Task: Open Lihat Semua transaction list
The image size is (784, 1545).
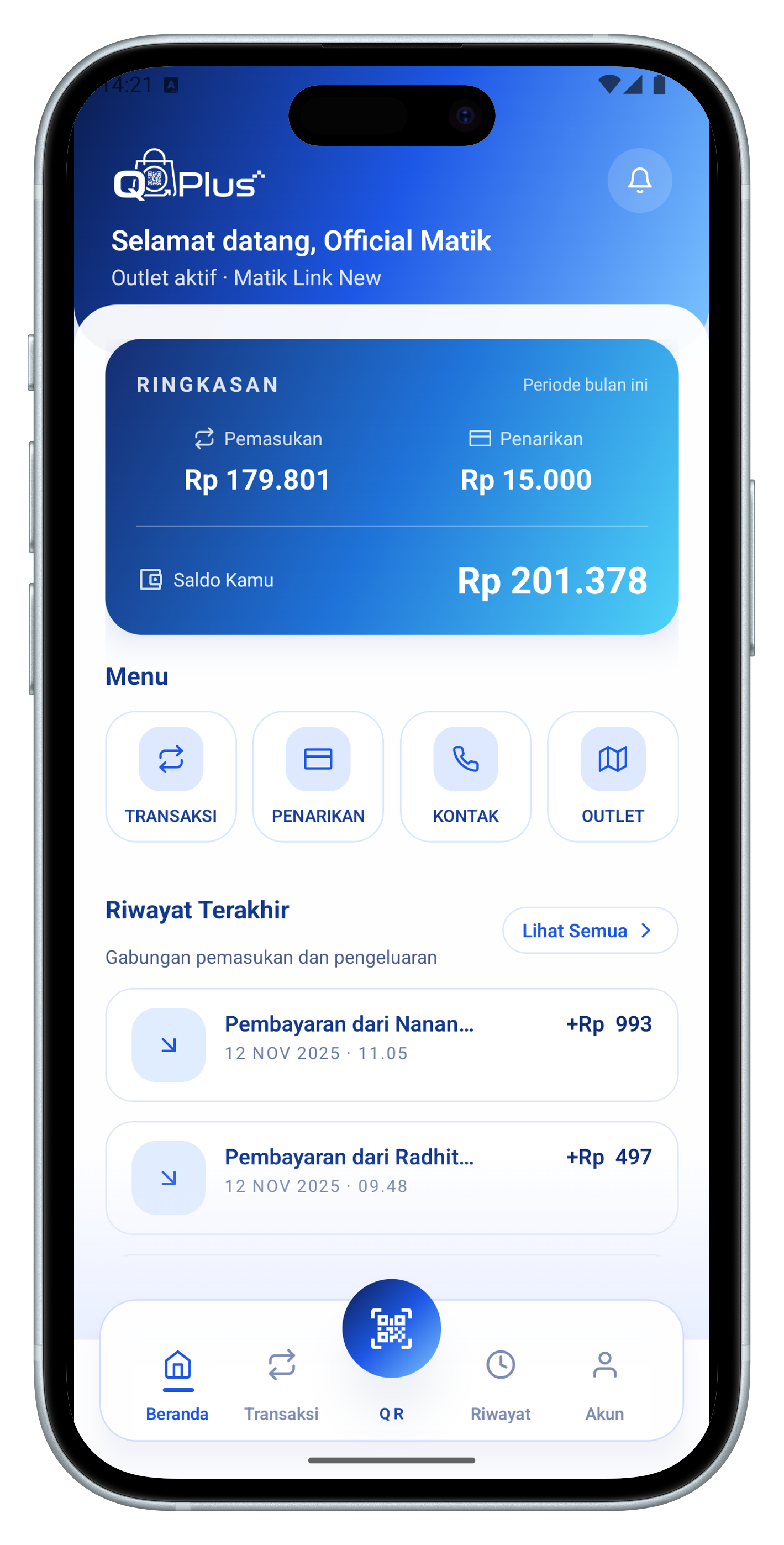Action: point(590,930)
